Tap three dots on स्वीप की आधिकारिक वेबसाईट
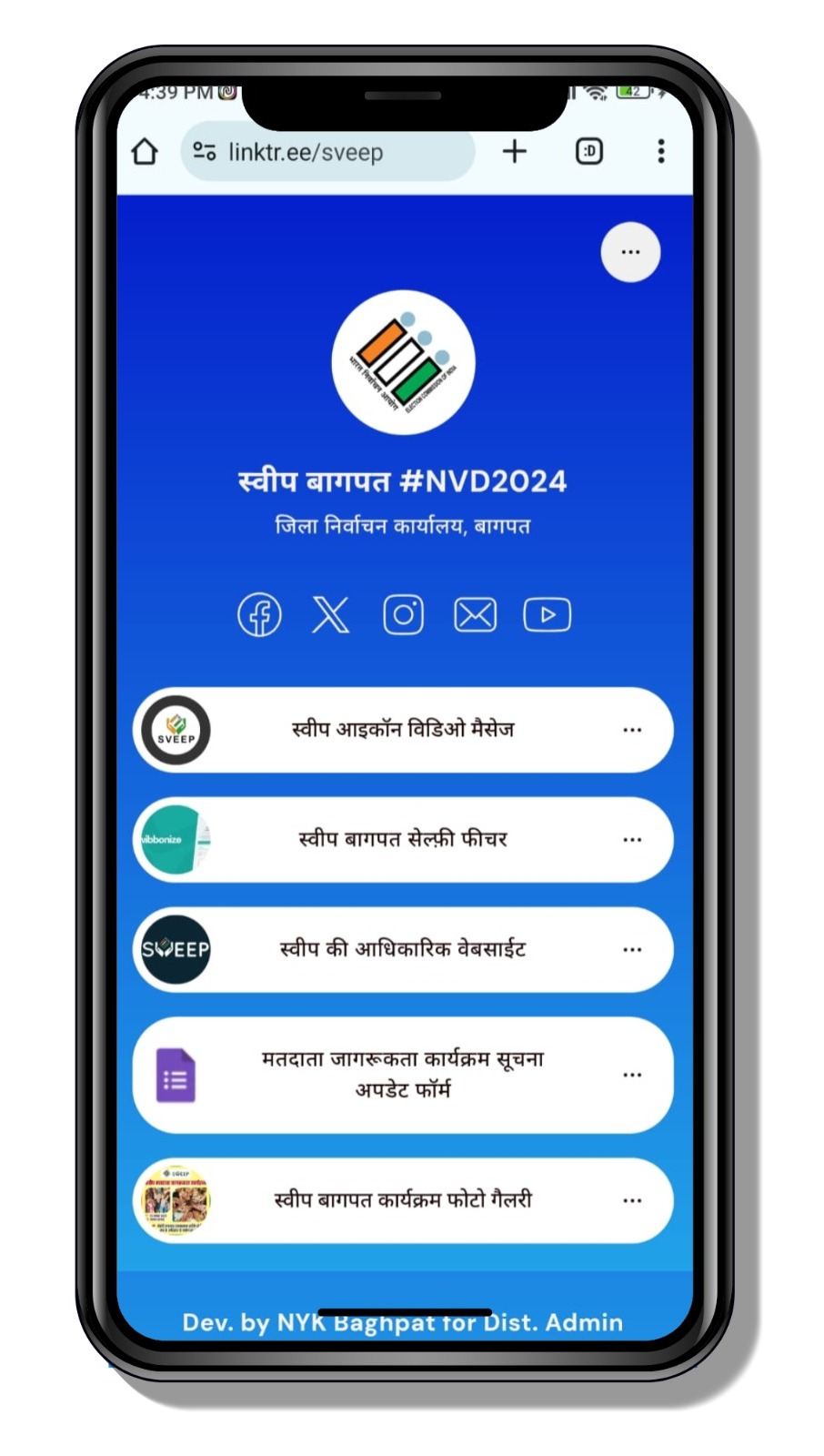This screenshot has height=1456, width=824. tap(632, 950)
